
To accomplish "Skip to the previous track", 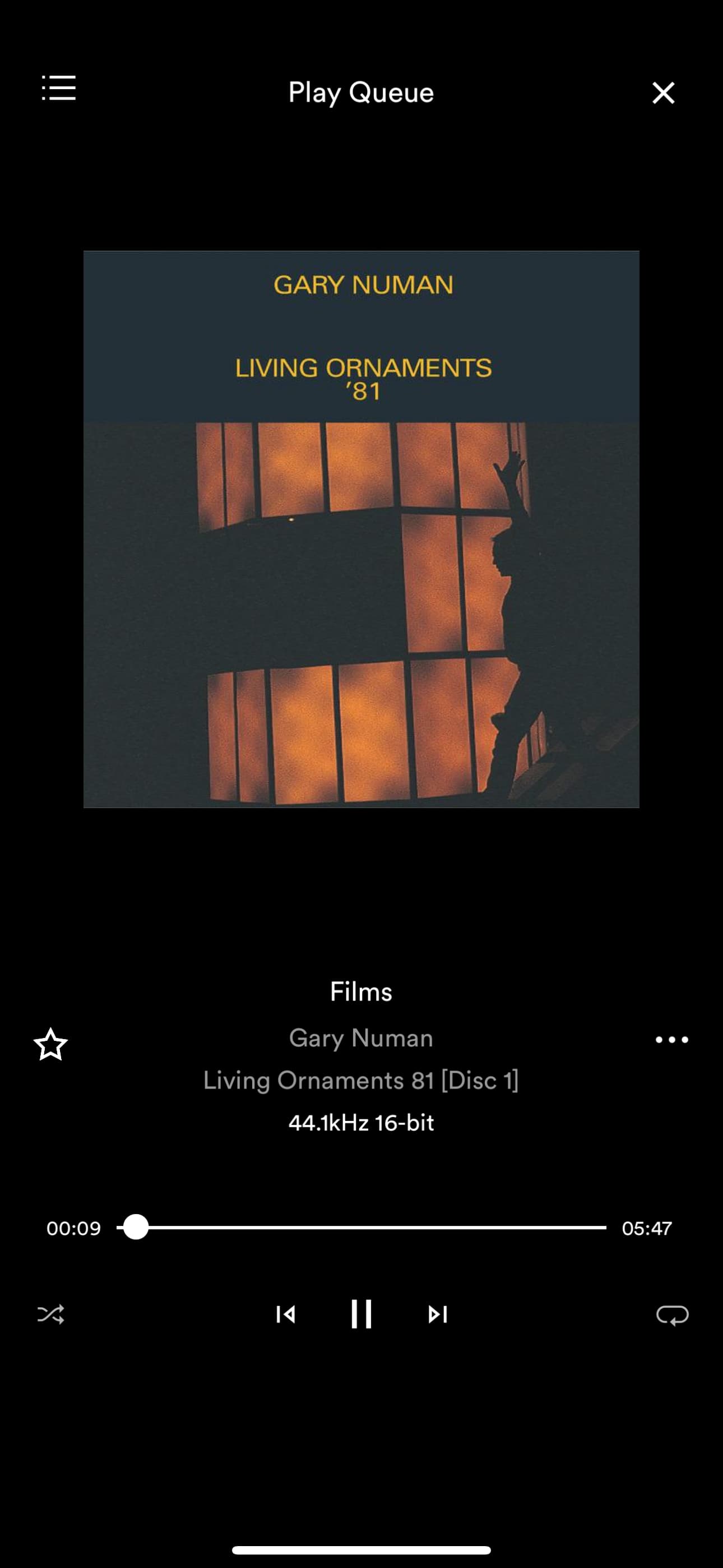I will (285, 1315).
